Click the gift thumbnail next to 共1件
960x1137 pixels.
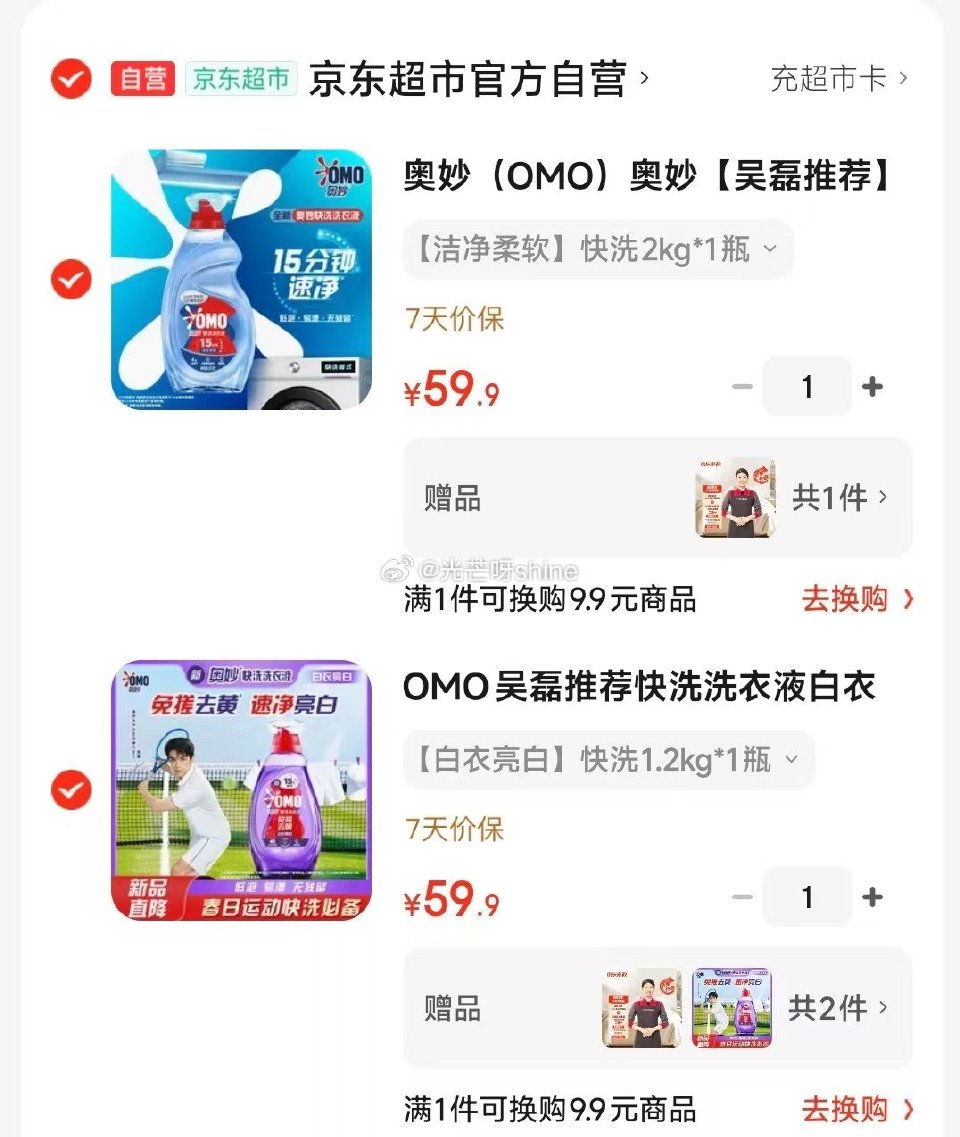[734, 497]
